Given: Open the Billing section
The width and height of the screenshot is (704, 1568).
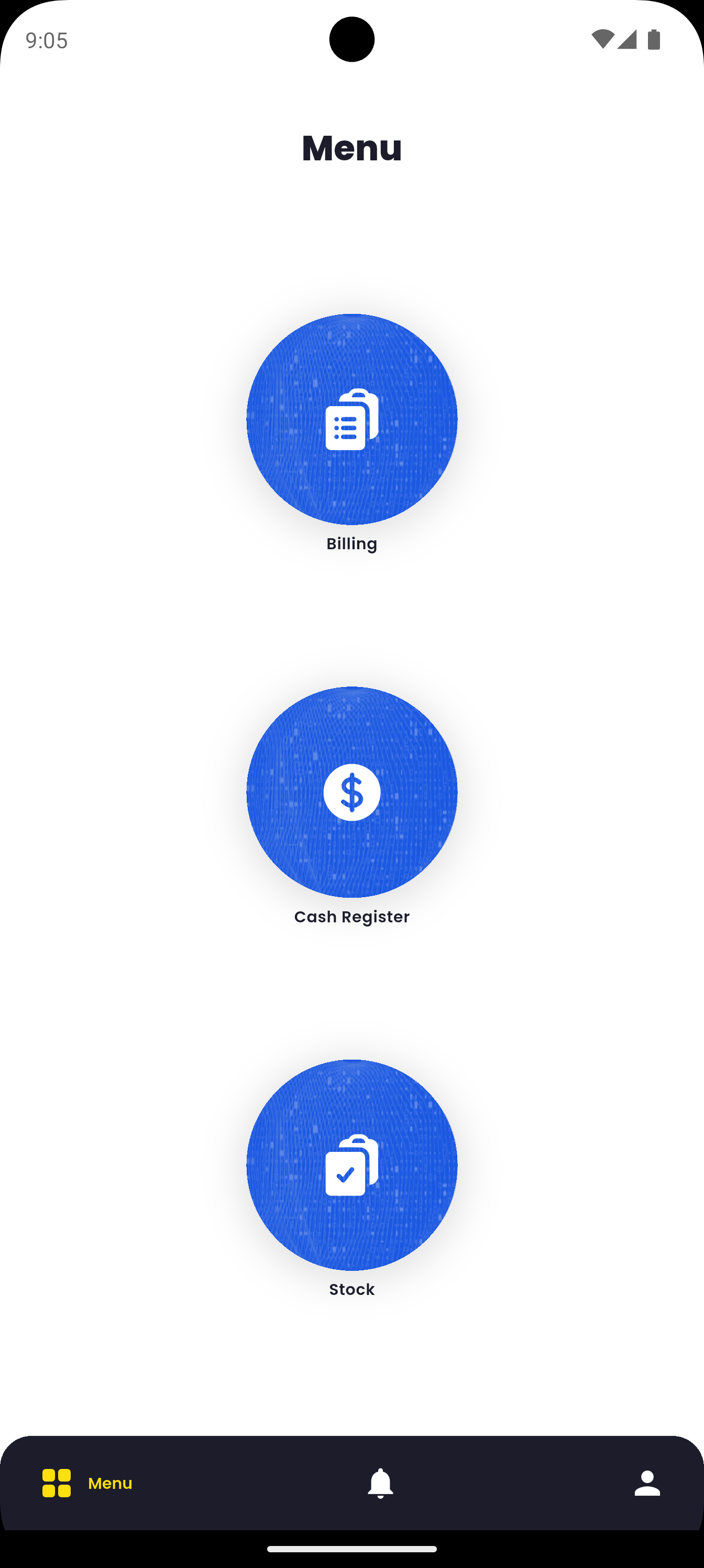Looking at the screenshot, I should [351, 419].
